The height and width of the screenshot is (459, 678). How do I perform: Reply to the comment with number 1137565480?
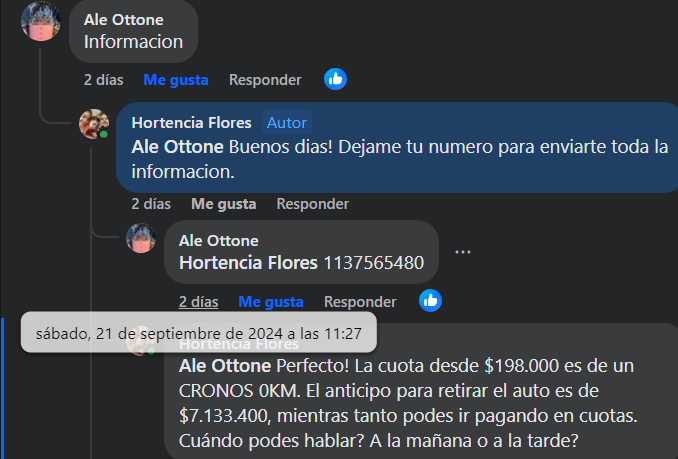[360, 301]
